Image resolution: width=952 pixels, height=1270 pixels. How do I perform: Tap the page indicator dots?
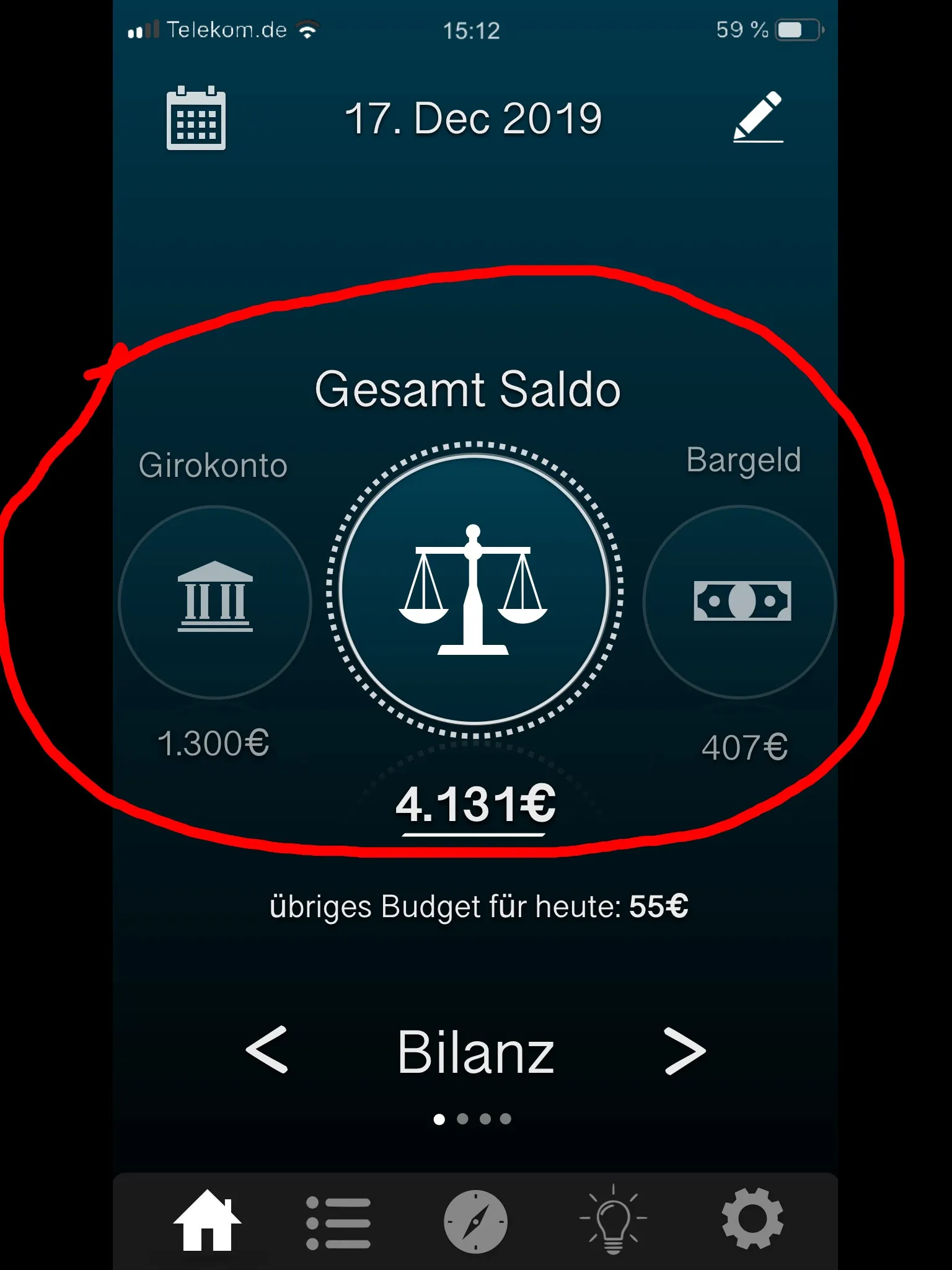click(472, 1119)
